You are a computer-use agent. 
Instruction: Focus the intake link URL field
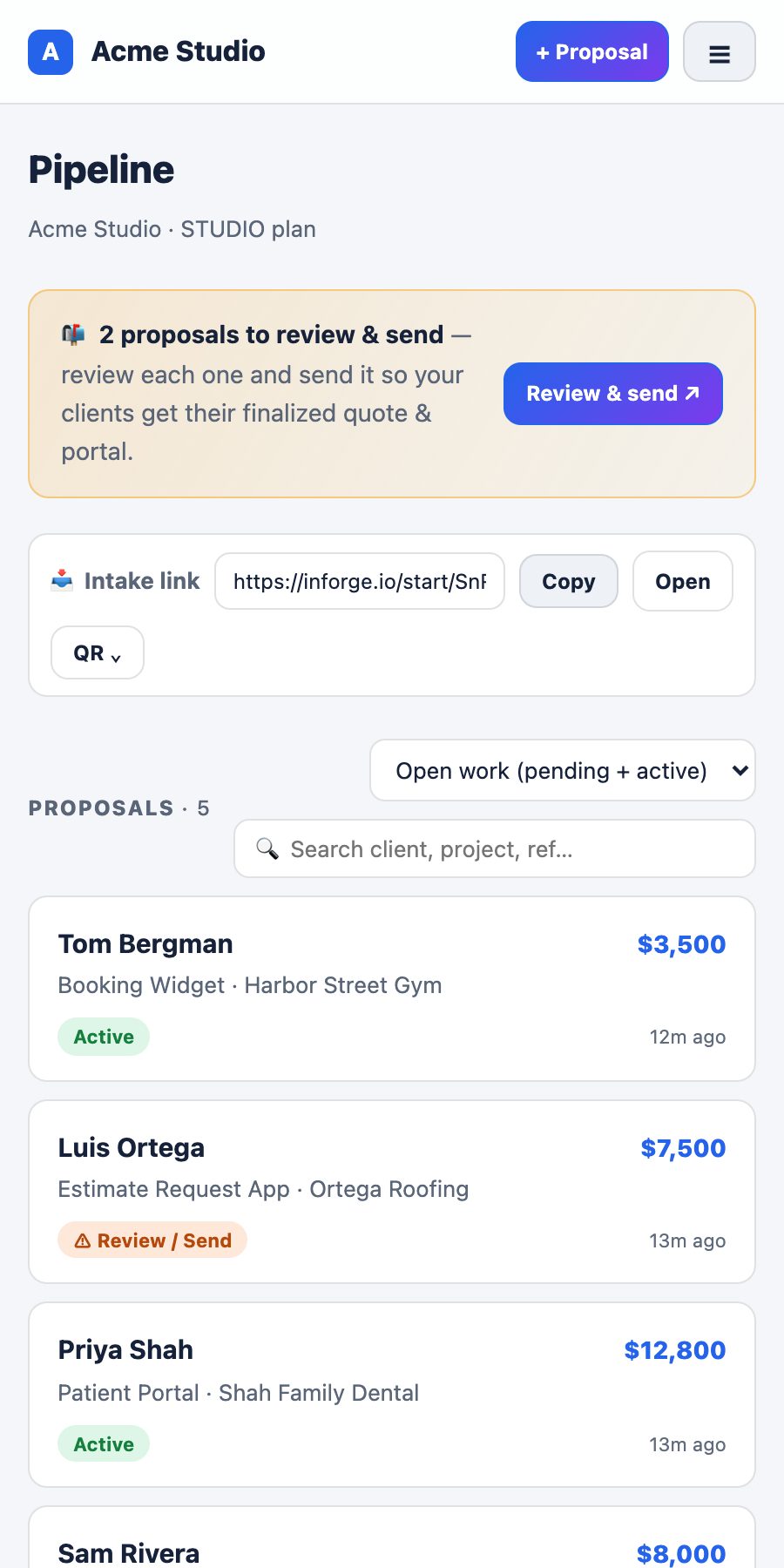click(x=360, y=581)
